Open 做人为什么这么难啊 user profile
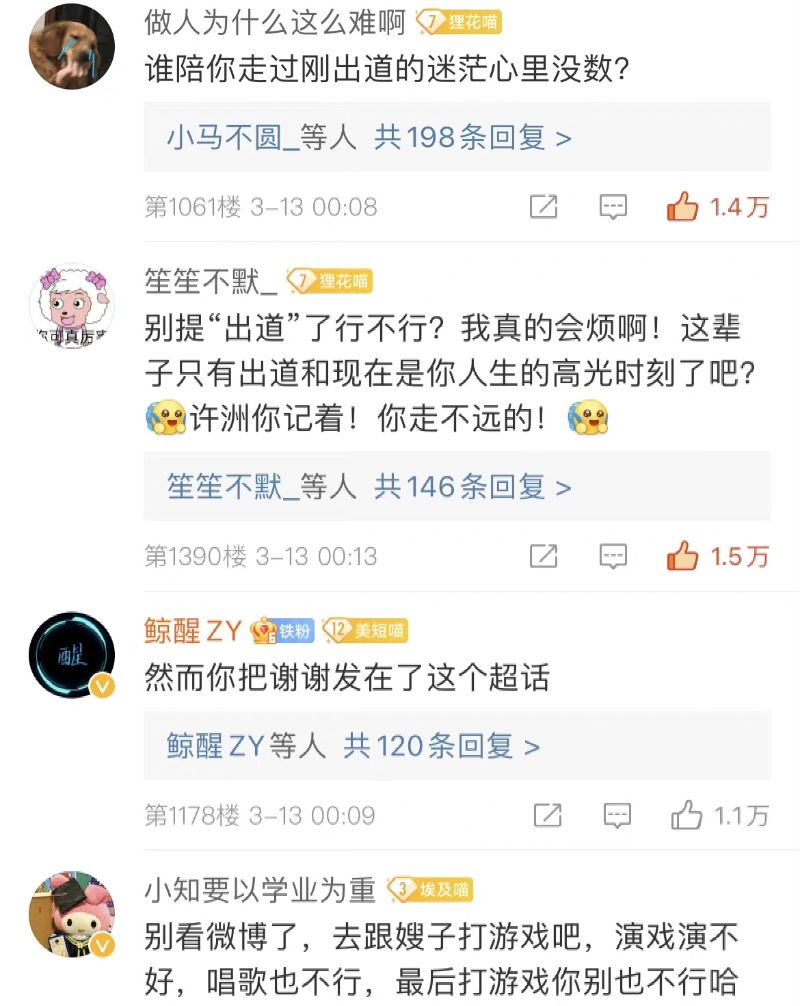The width and height of the screenshot is (800, 1006). 275,23
